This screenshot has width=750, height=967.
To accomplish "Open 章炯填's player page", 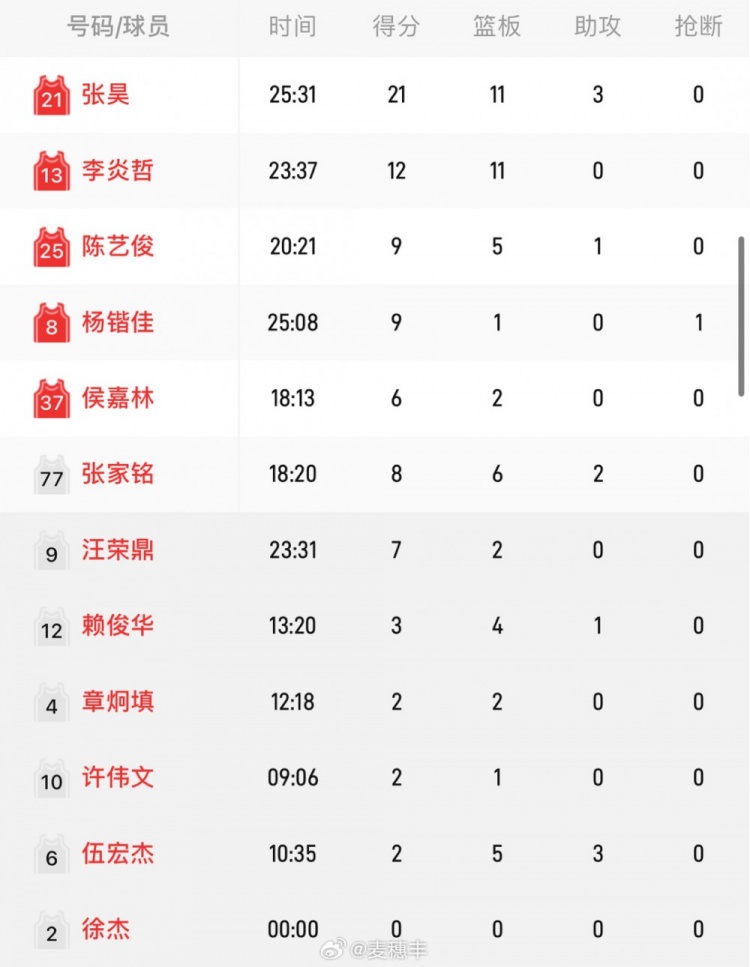I will click(117, 702).
